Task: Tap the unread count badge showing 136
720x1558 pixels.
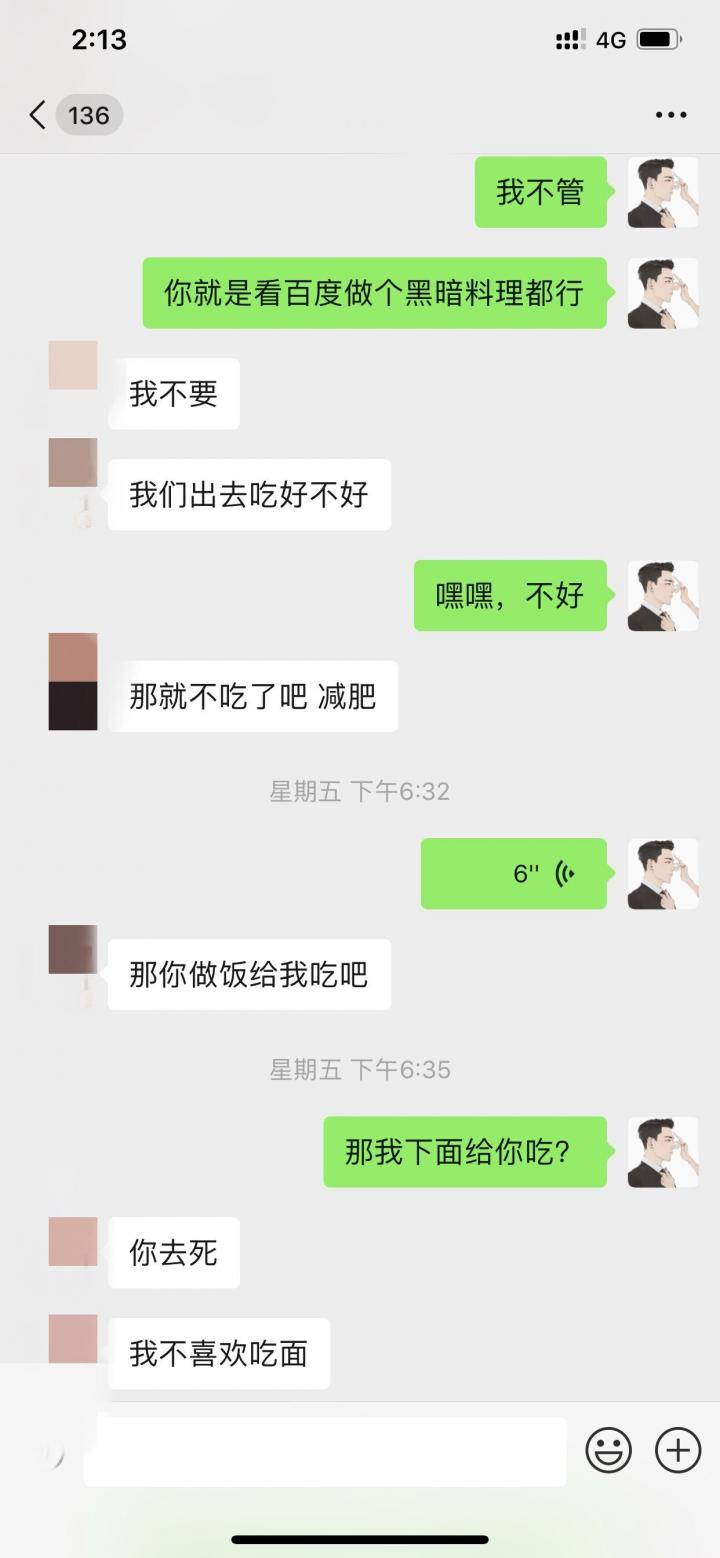Action: [x=89, y=115]
